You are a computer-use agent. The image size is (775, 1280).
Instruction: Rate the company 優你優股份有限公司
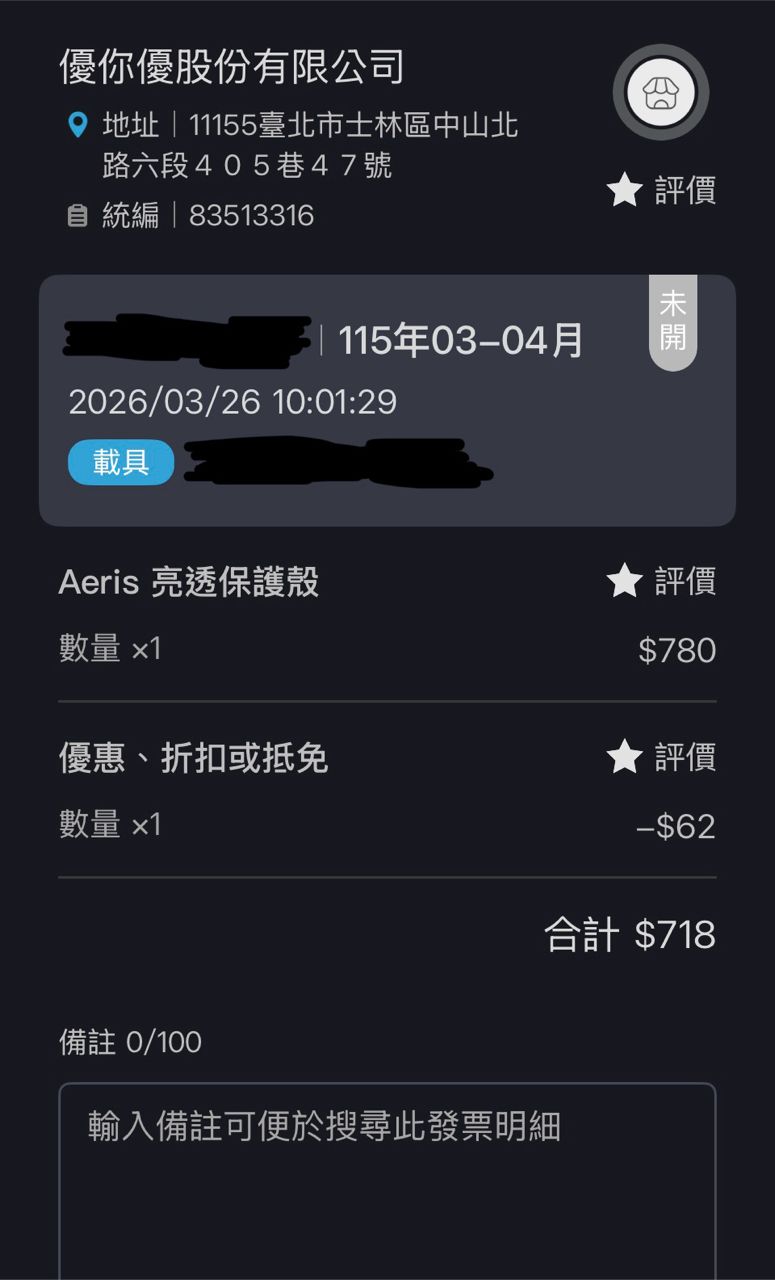662,190
